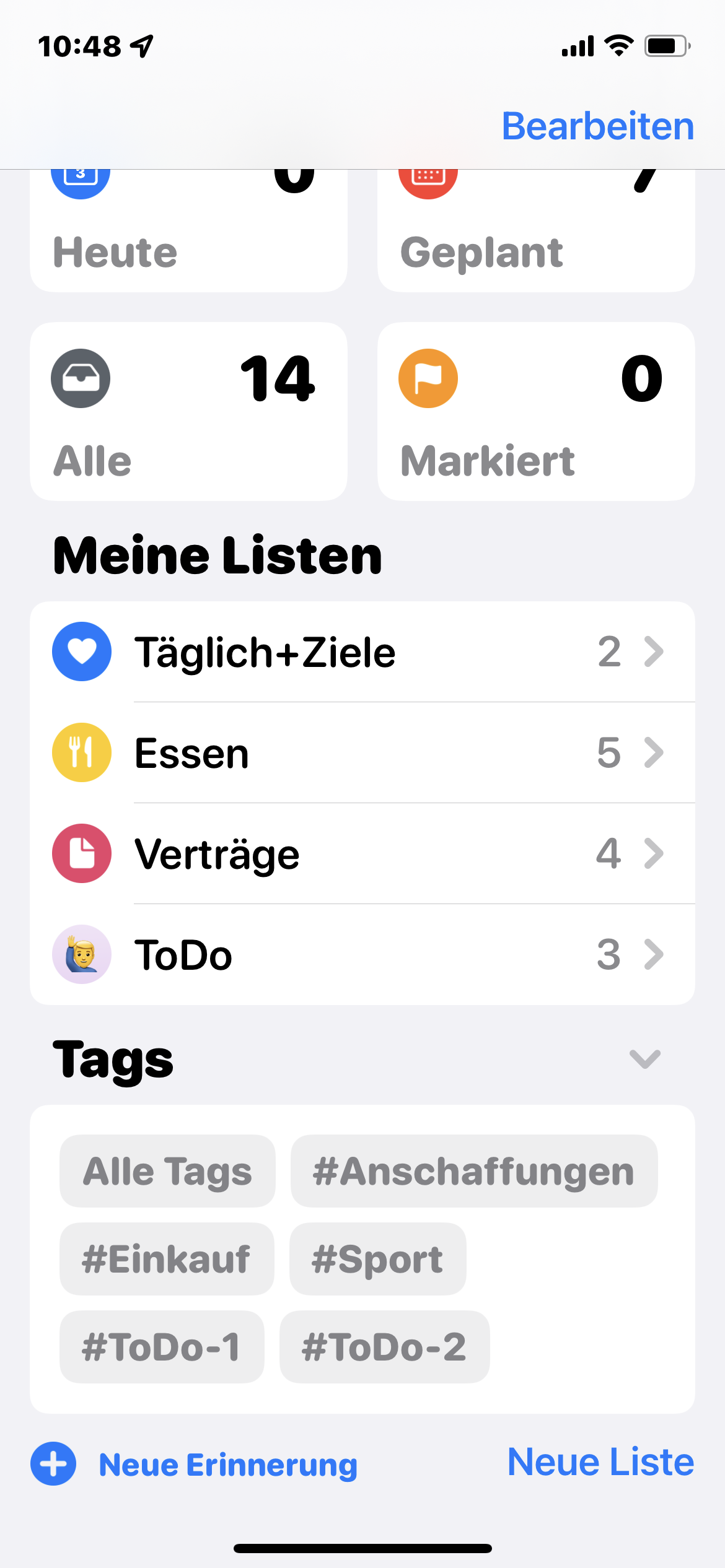Open the Alle reminders card
Image resolution: width=725 pixels, height=1568 pixels.
tap(188, 411)
